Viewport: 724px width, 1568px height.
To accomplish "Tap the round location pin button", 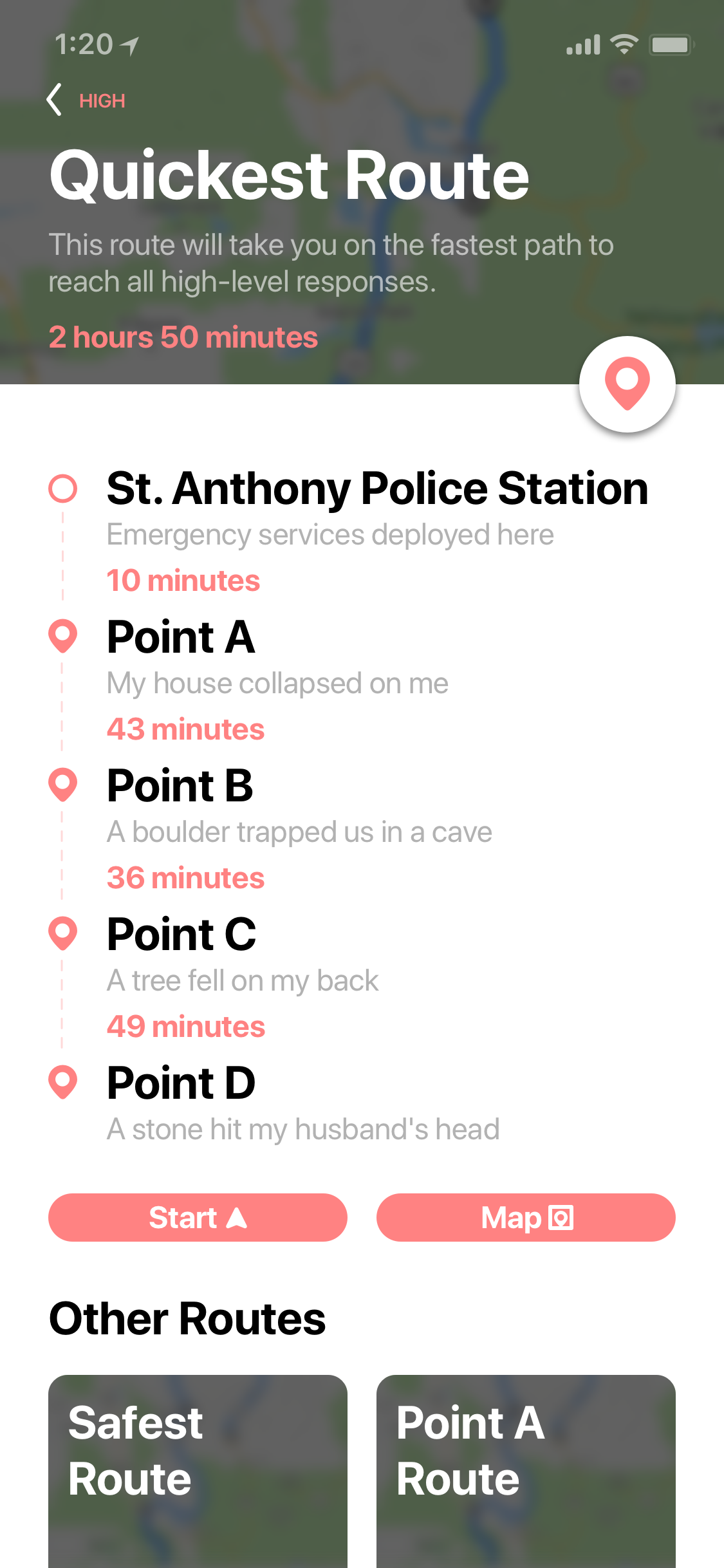I will pos(627,384).
